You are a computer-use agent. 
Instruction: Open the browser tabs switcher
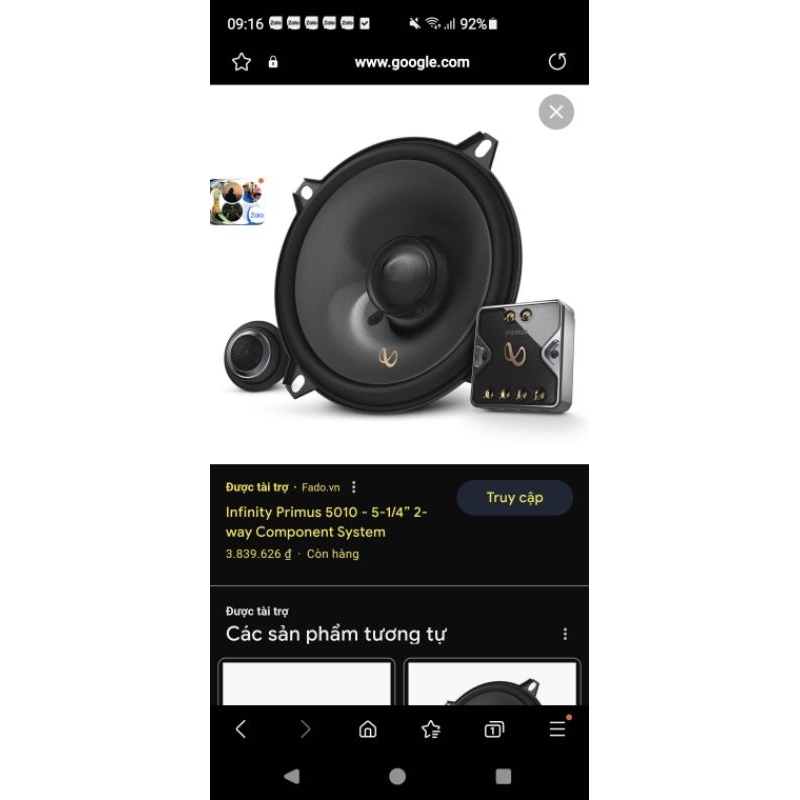[x=494, y=730]
